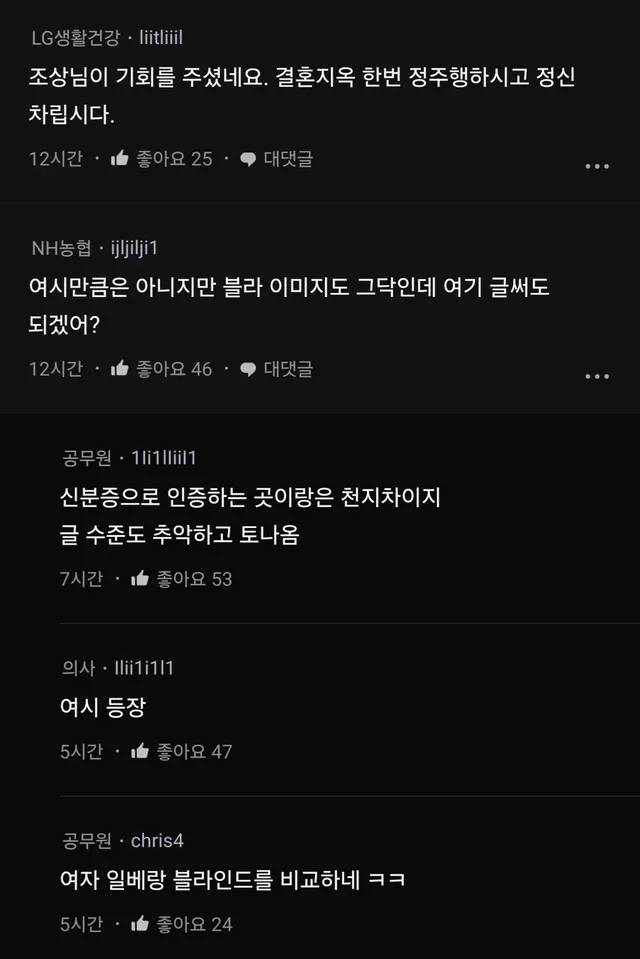Open the overflow menu on the LG생활건강 comment
The width and height of the screenshot is (640, 959).
coord(596,166)
